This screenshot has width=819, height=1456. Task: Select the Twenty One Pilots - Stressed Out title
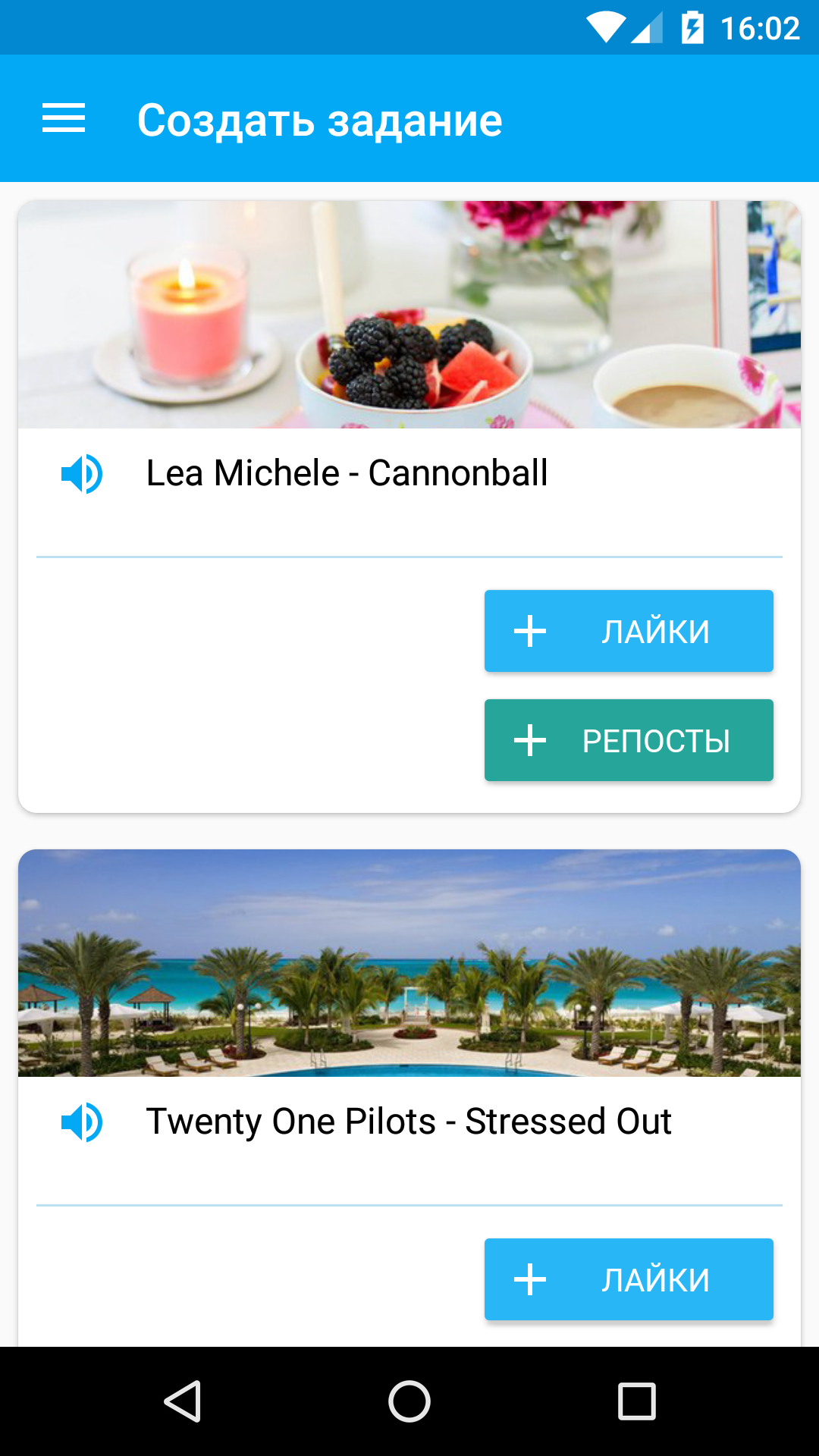[x=409, y=1121]
